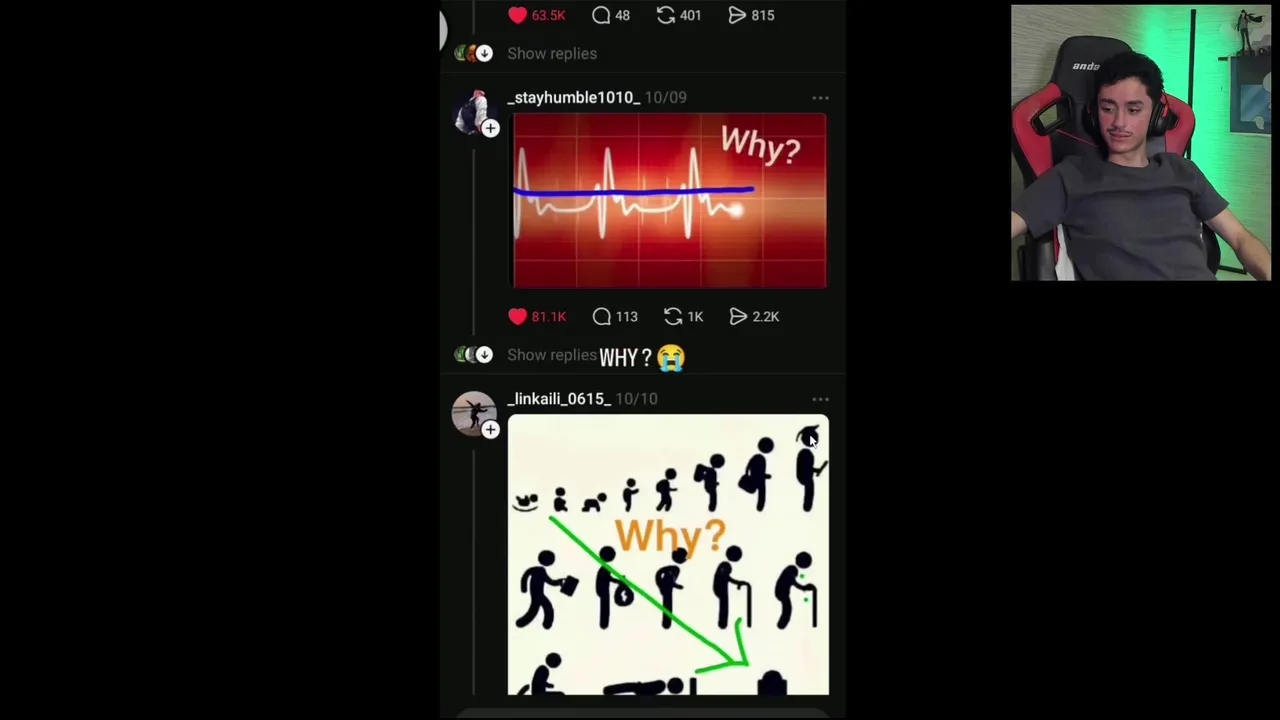Repost the _stayhumble1010_ reply

coord(673,316)
